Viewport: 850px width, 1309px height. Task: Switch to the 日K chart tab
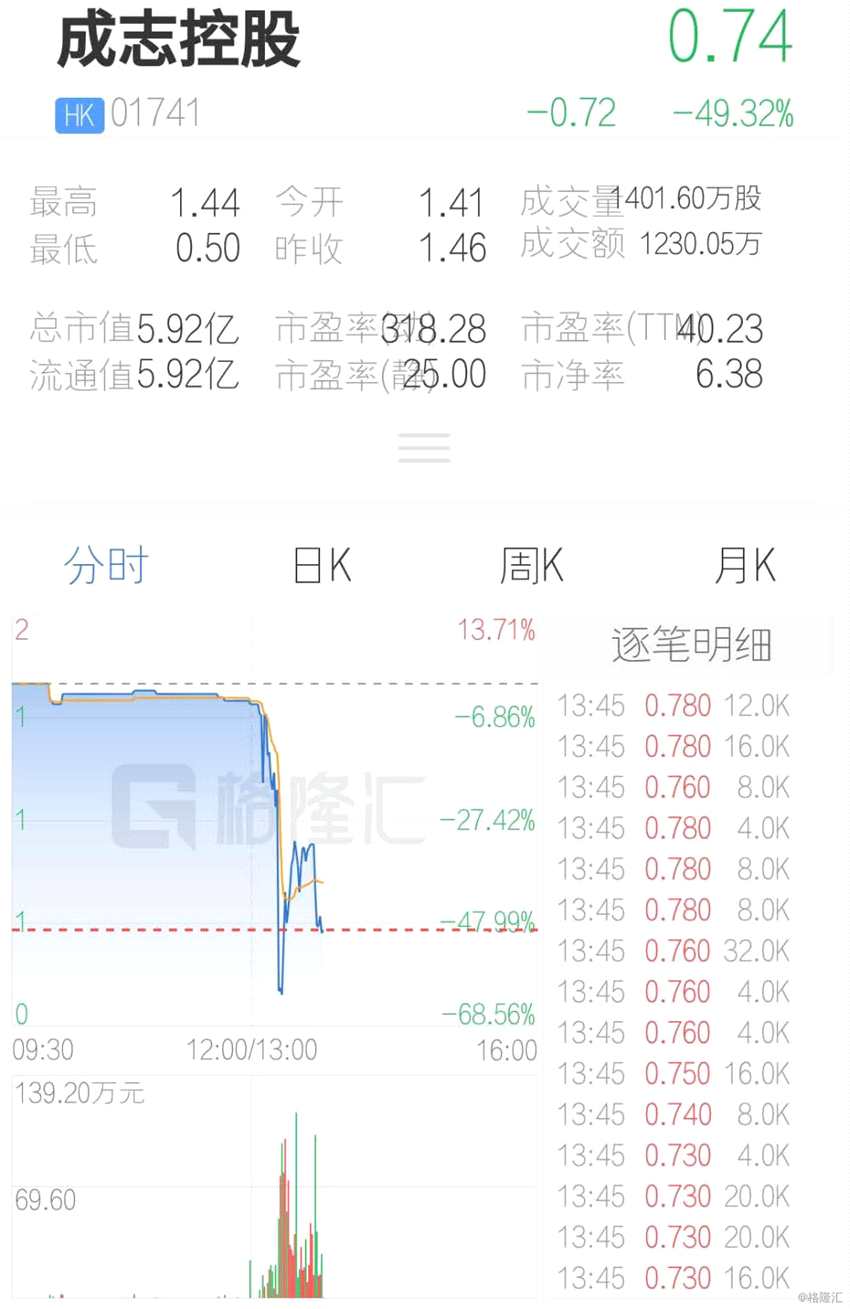(322, 566)
